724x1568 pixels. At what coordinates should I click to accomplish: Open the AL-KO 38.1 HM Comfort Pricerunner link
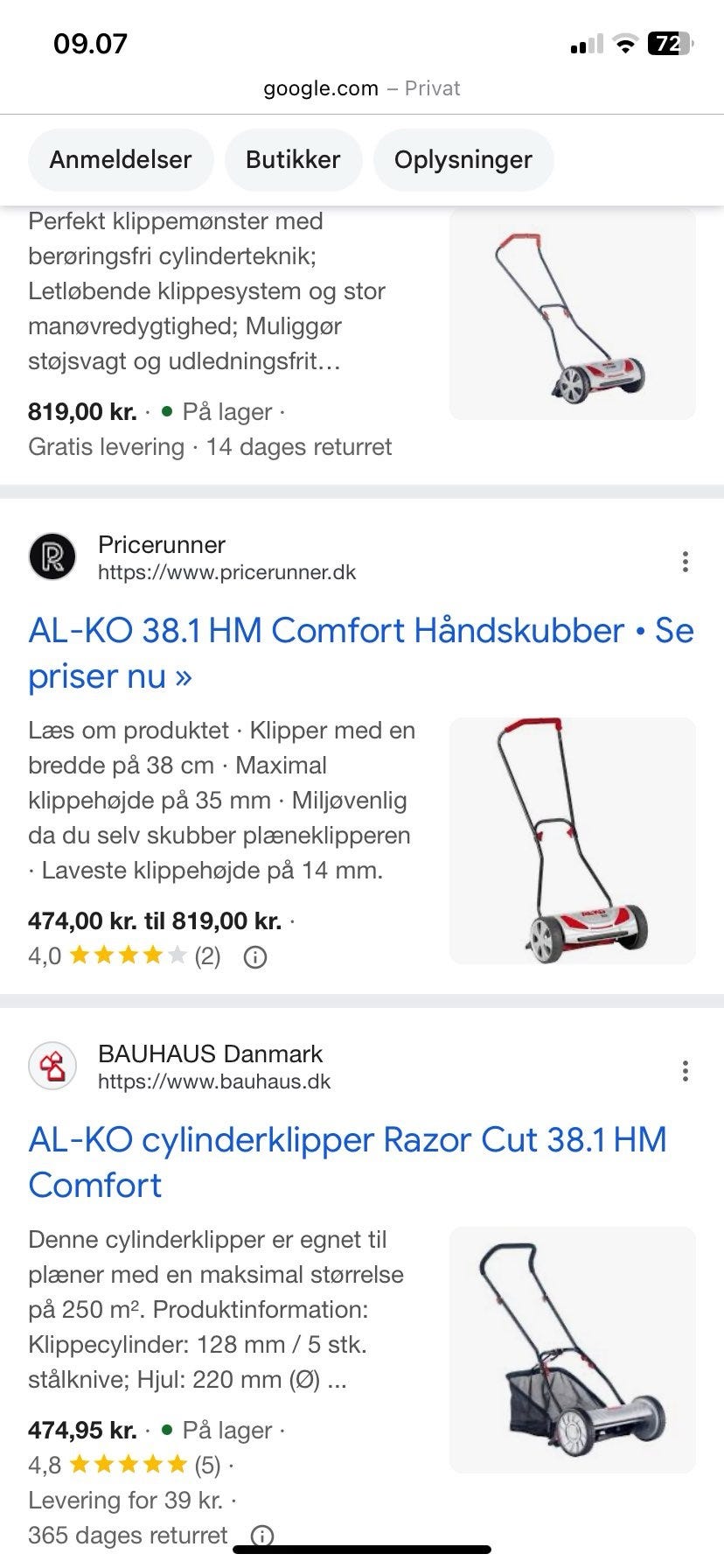click(350, 652)
